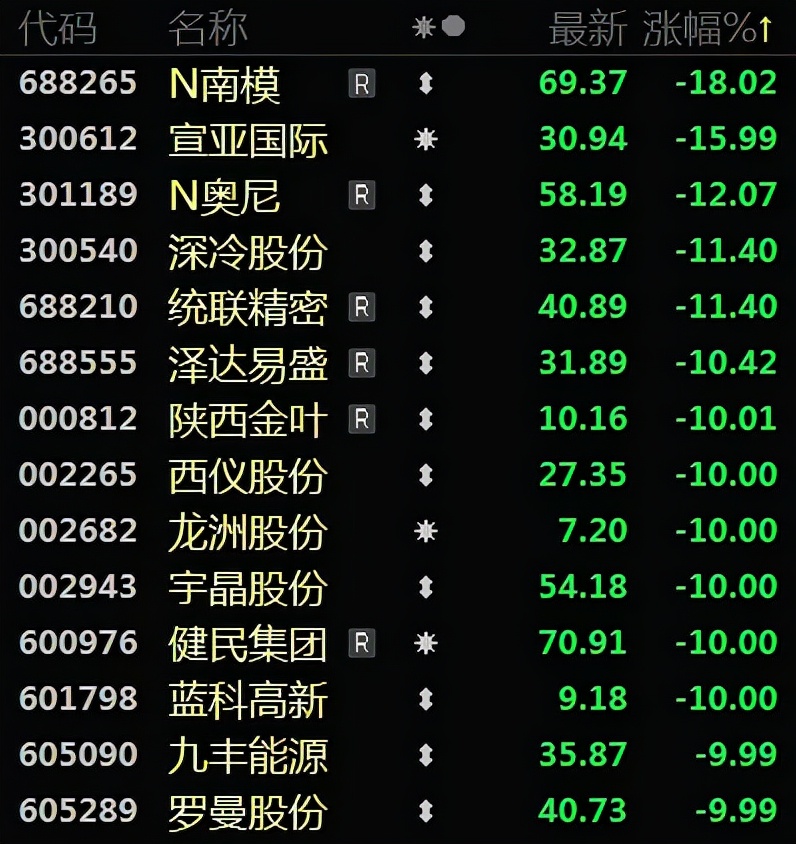Toggle sort order on the 涨幅% column
Image resolution: width=796 pixels, height=844 pixels.
click(x=712, y=25)
